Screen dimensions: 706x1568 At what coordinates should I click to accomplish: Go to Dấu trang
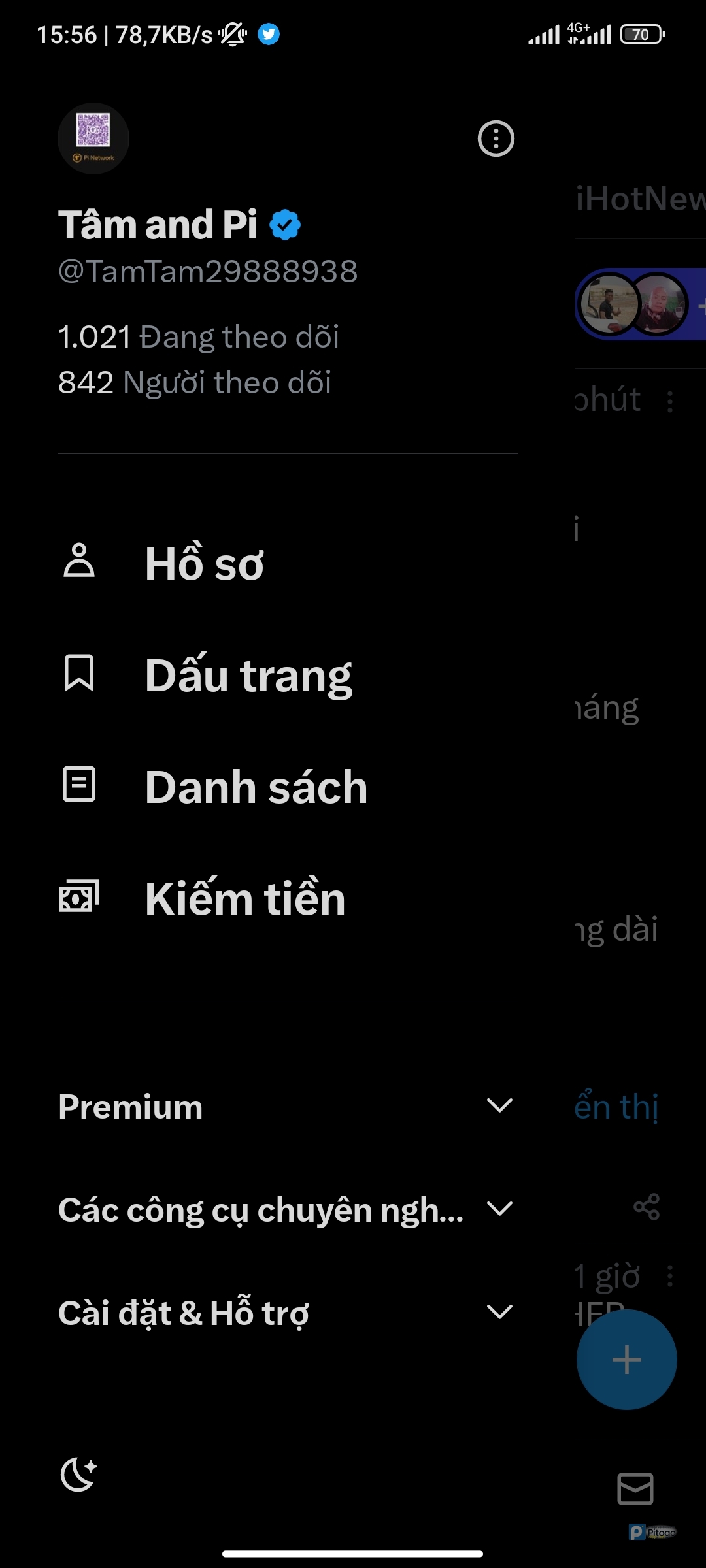click(288, 675)
